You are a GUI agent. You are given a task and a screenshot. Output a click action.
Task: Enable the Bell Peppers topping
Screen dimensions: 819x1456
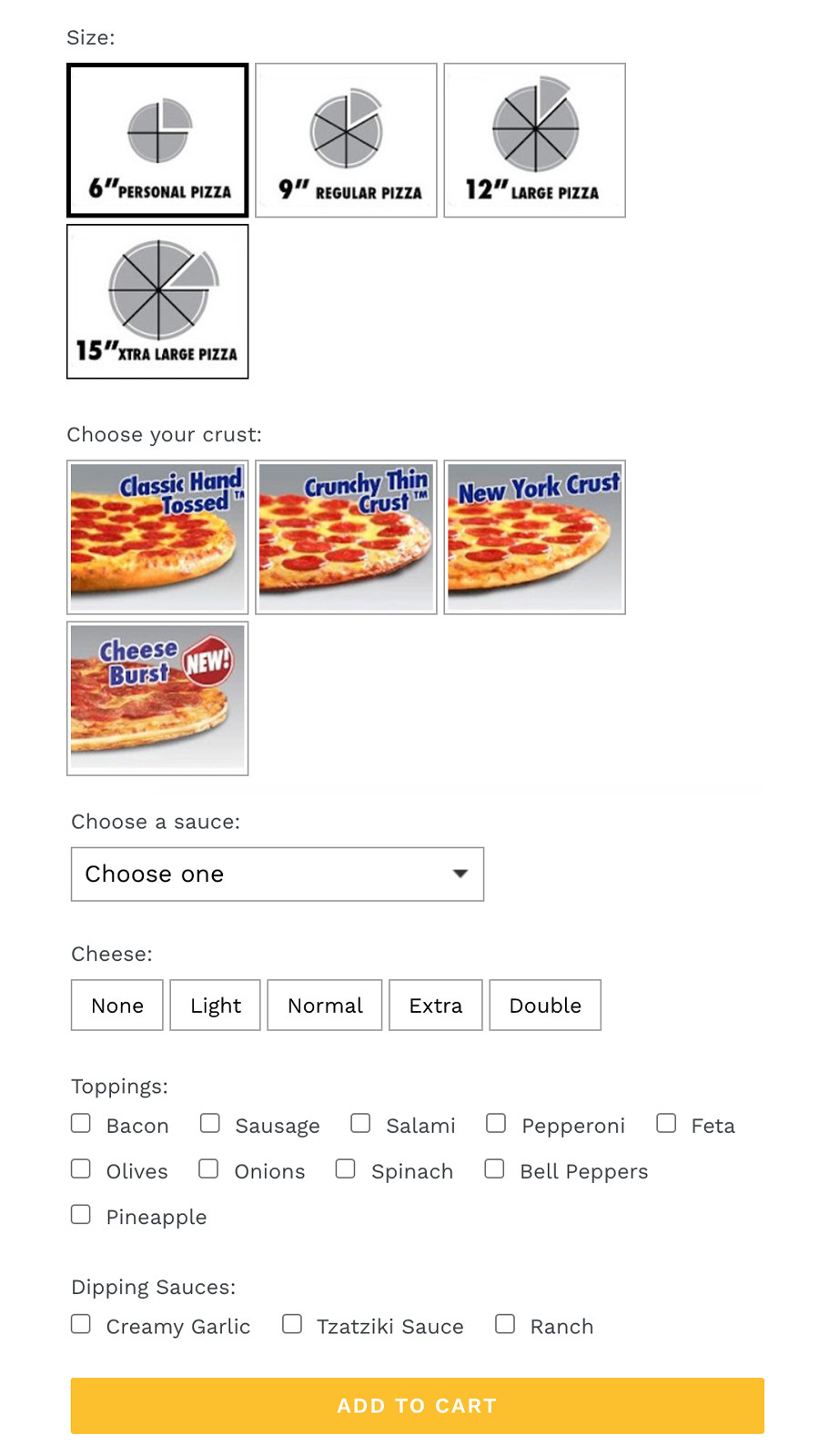click(494, 1169)
